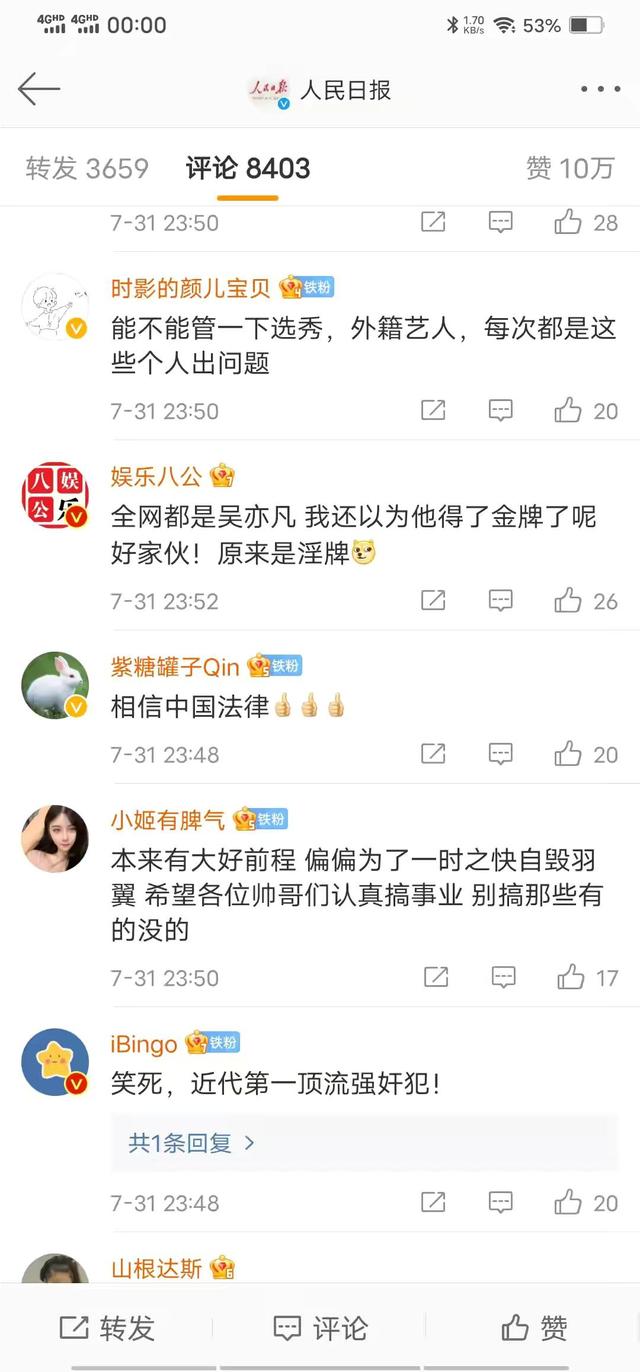Tap 转发 in the bottom bar
The image size is (640, 1372).
coord(108,1328)
